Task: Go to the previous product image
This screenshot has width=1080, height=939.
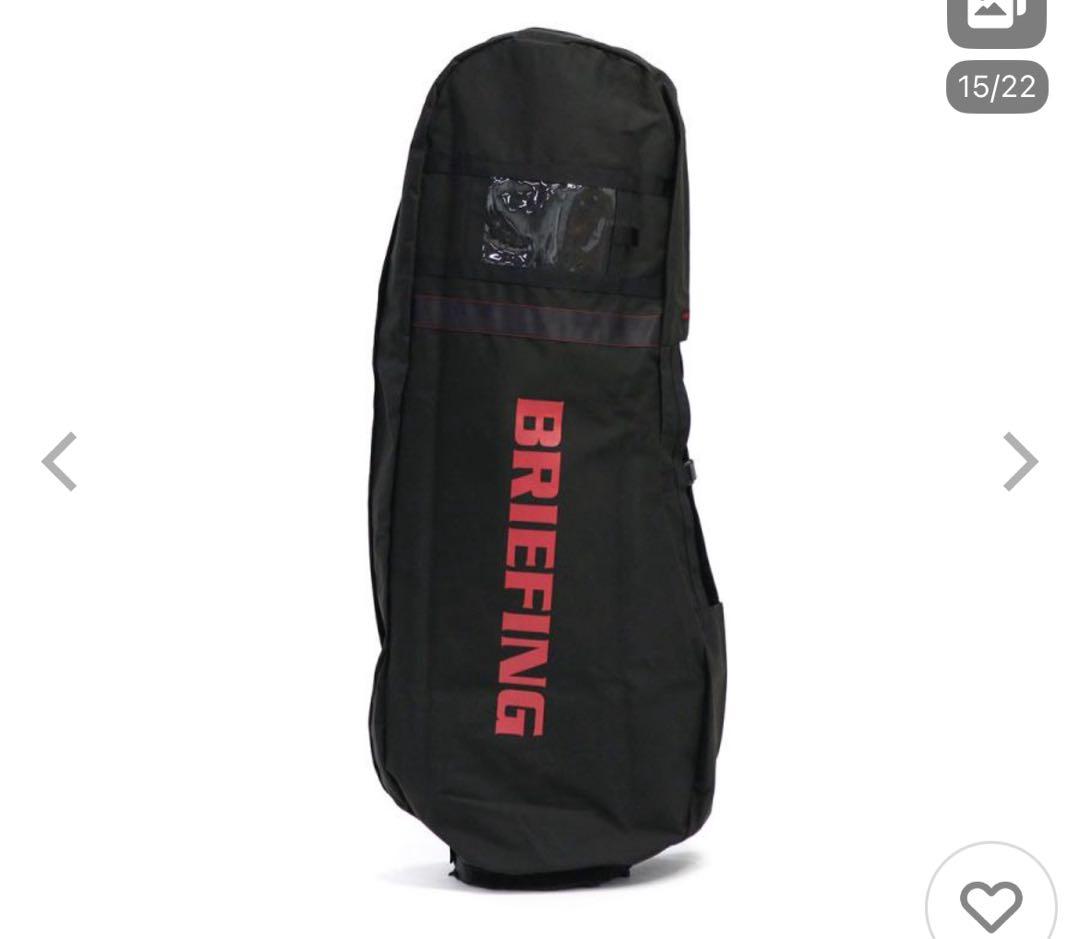Action: click(x=60, y=462)
